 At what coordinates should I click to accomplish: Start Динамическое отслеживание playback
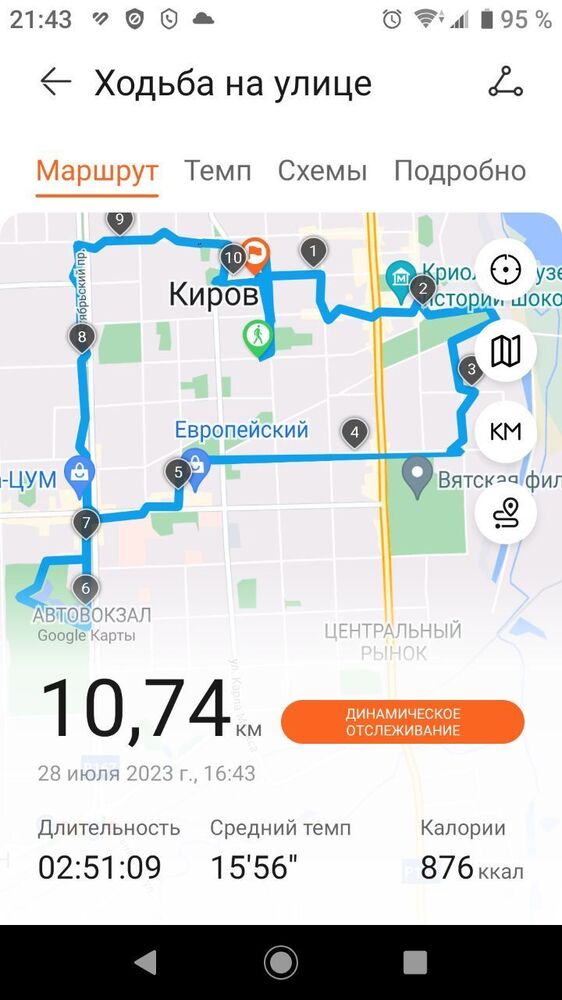(403, 722)
